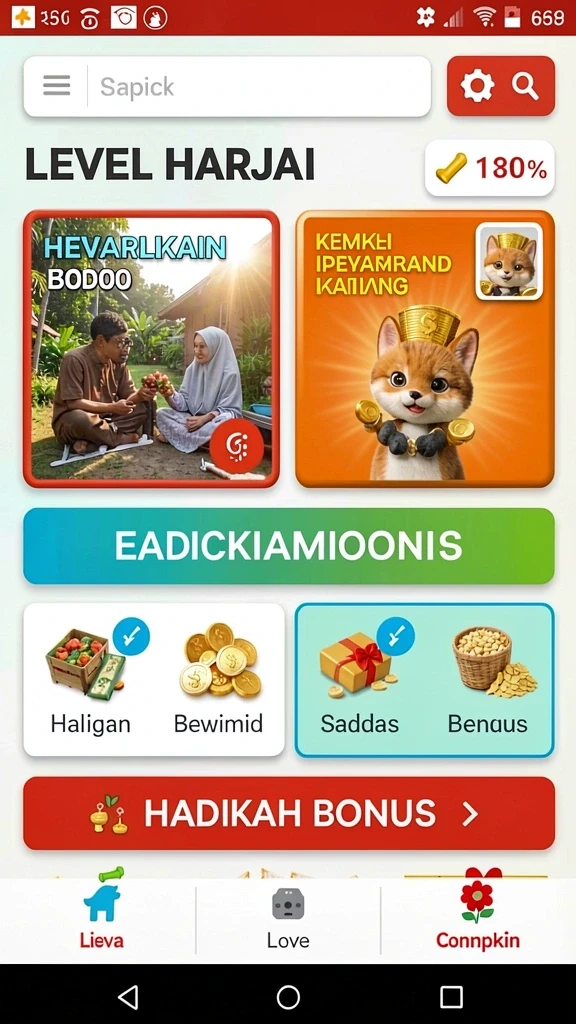Tap the magnifier search icon
This screenshot has height=1024, width=576.
click(525, 86)
